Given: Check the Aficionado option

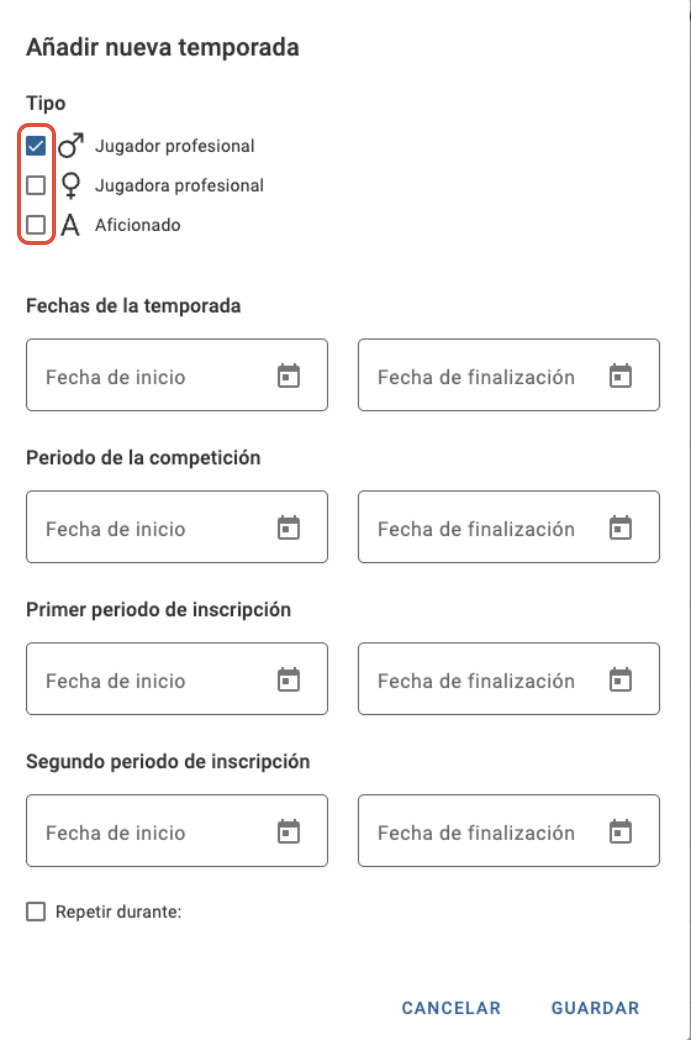Looking at the screenshot, I should (x=36, y=224).
